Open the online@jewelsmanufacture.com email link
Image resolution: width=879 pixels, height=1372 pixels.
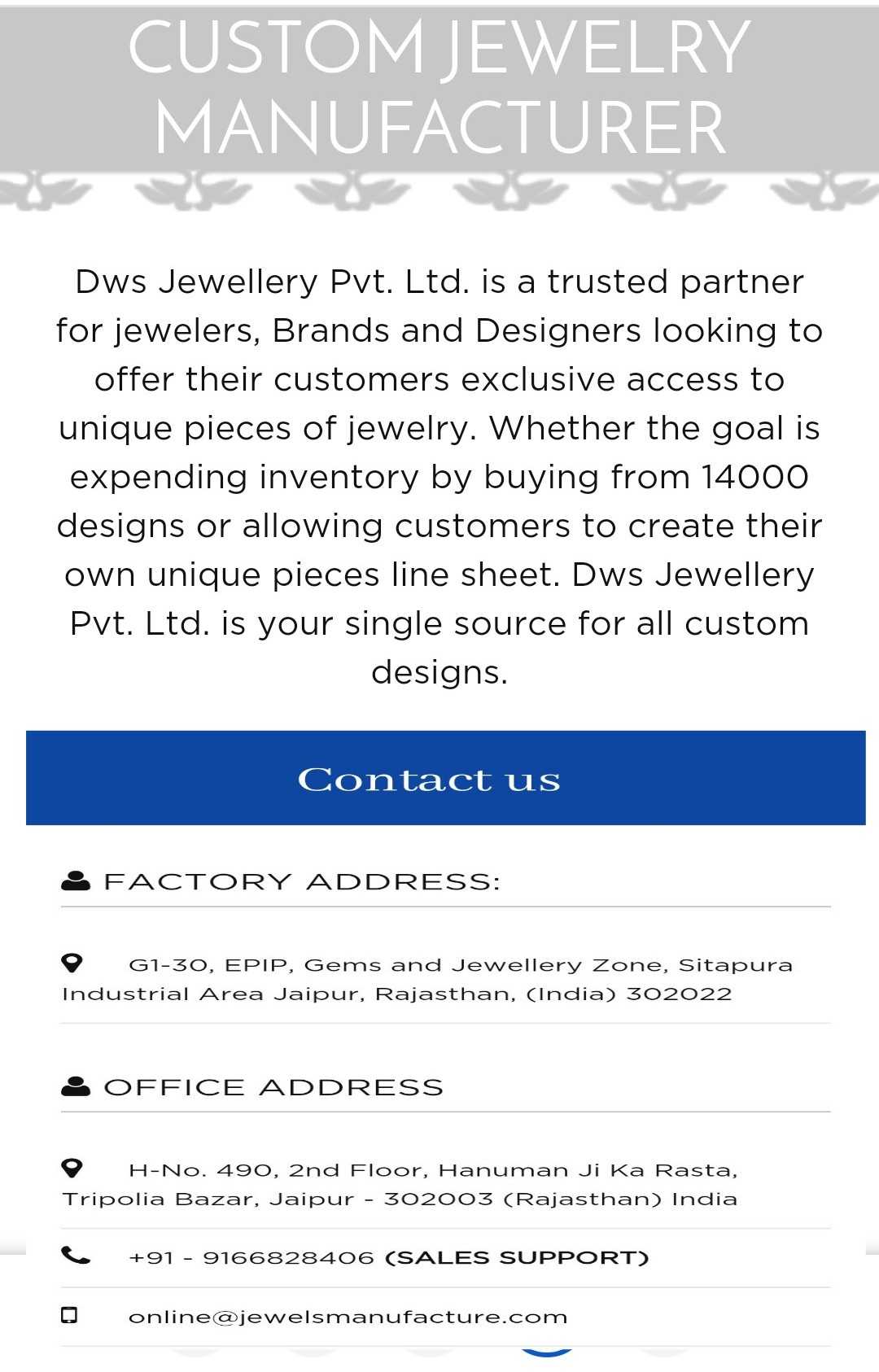348,1317
